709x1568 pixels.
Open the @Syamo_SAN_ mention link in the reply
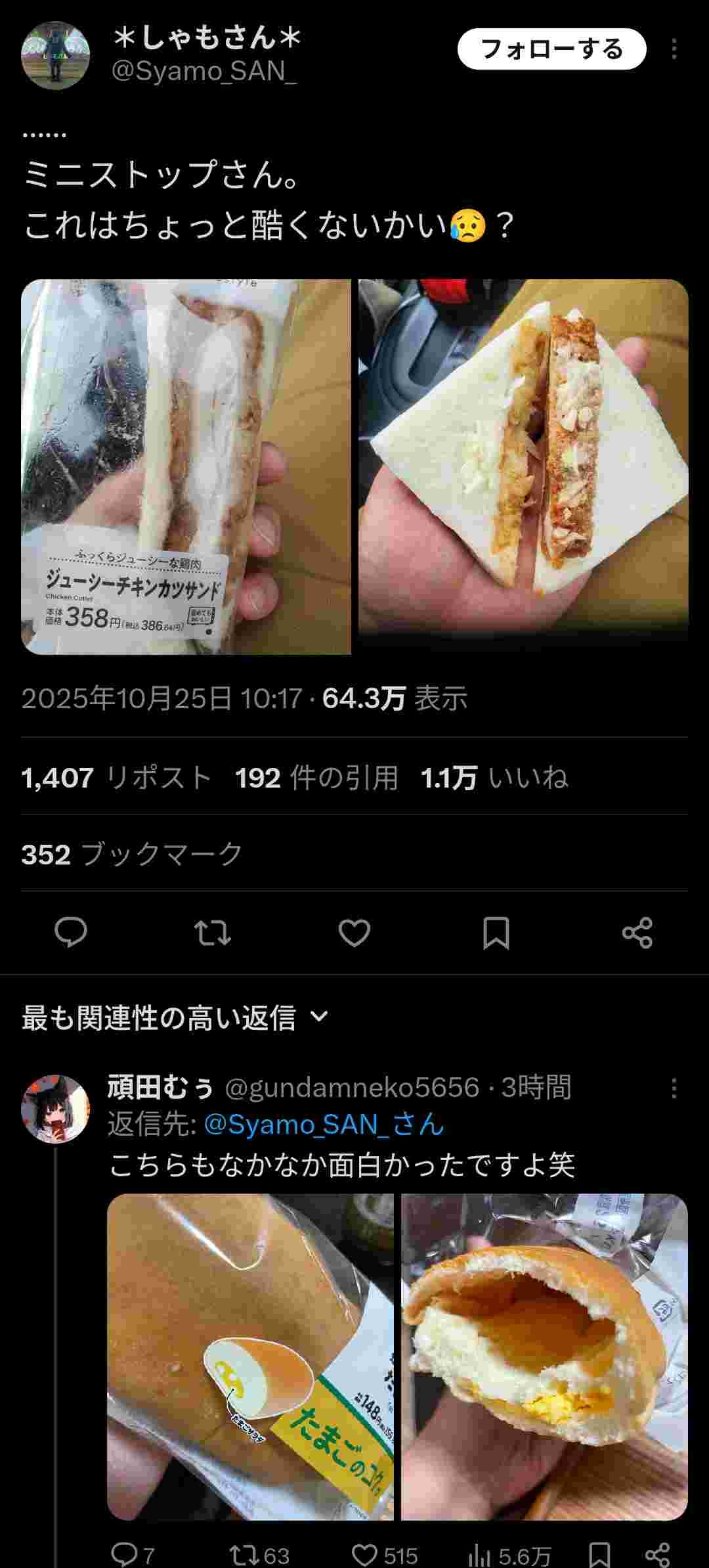[324, 1125]
